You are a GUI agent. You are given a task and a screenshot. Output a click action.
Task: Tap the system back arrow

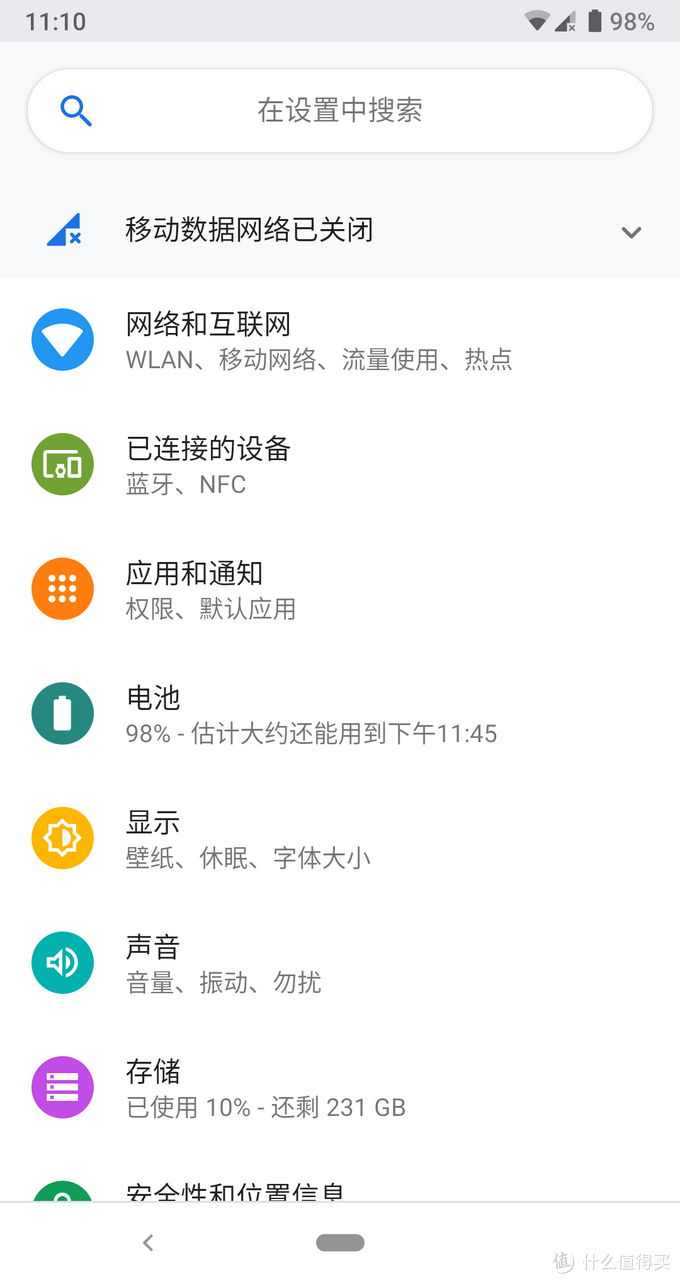pyautogui.click(x=148, y=1243)
